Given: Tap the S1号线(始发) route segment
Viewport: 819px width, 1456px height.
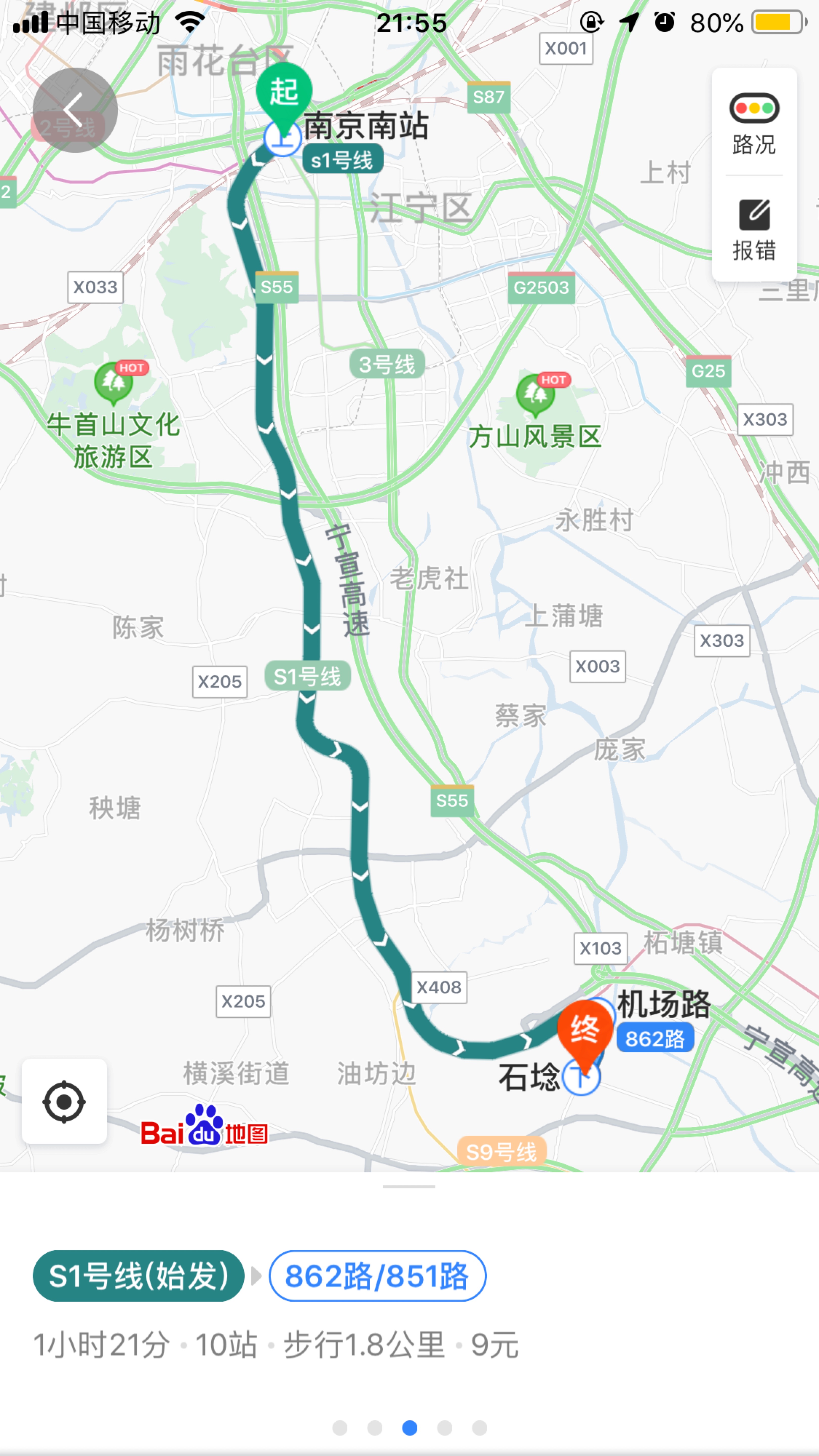Looking at the screenshot, I should tap(139, 1276).
